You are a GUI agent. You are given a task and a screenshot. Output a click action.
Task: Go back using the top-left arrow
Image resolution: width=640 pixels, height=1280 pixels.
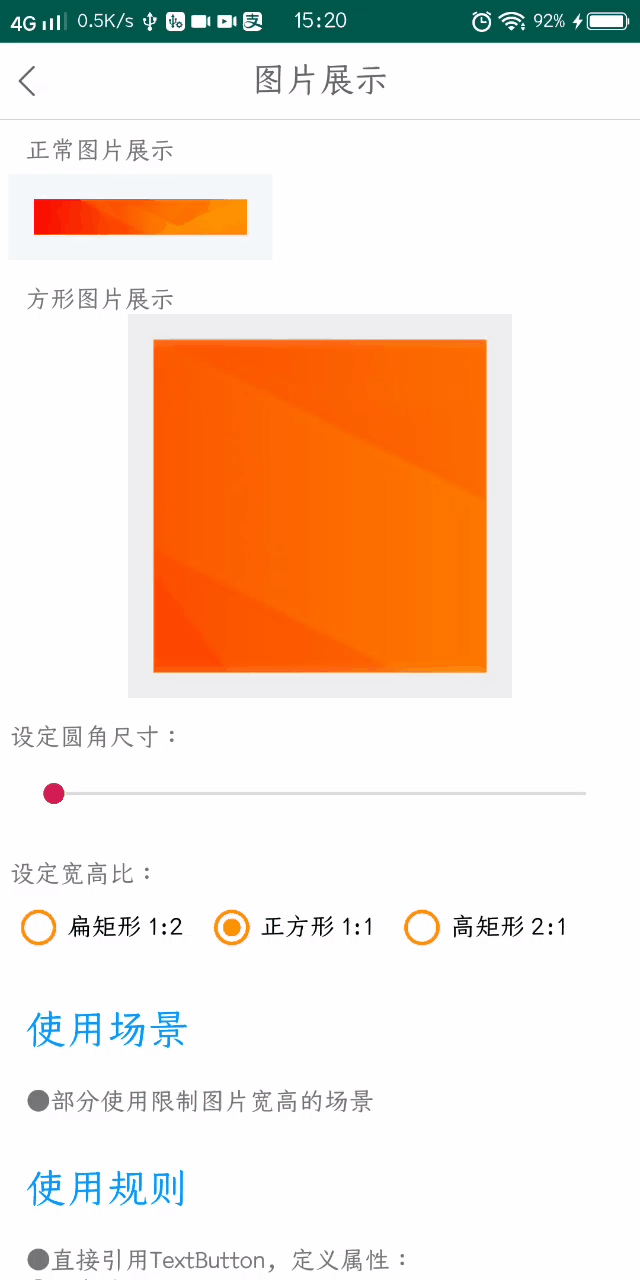click(27, 81)
